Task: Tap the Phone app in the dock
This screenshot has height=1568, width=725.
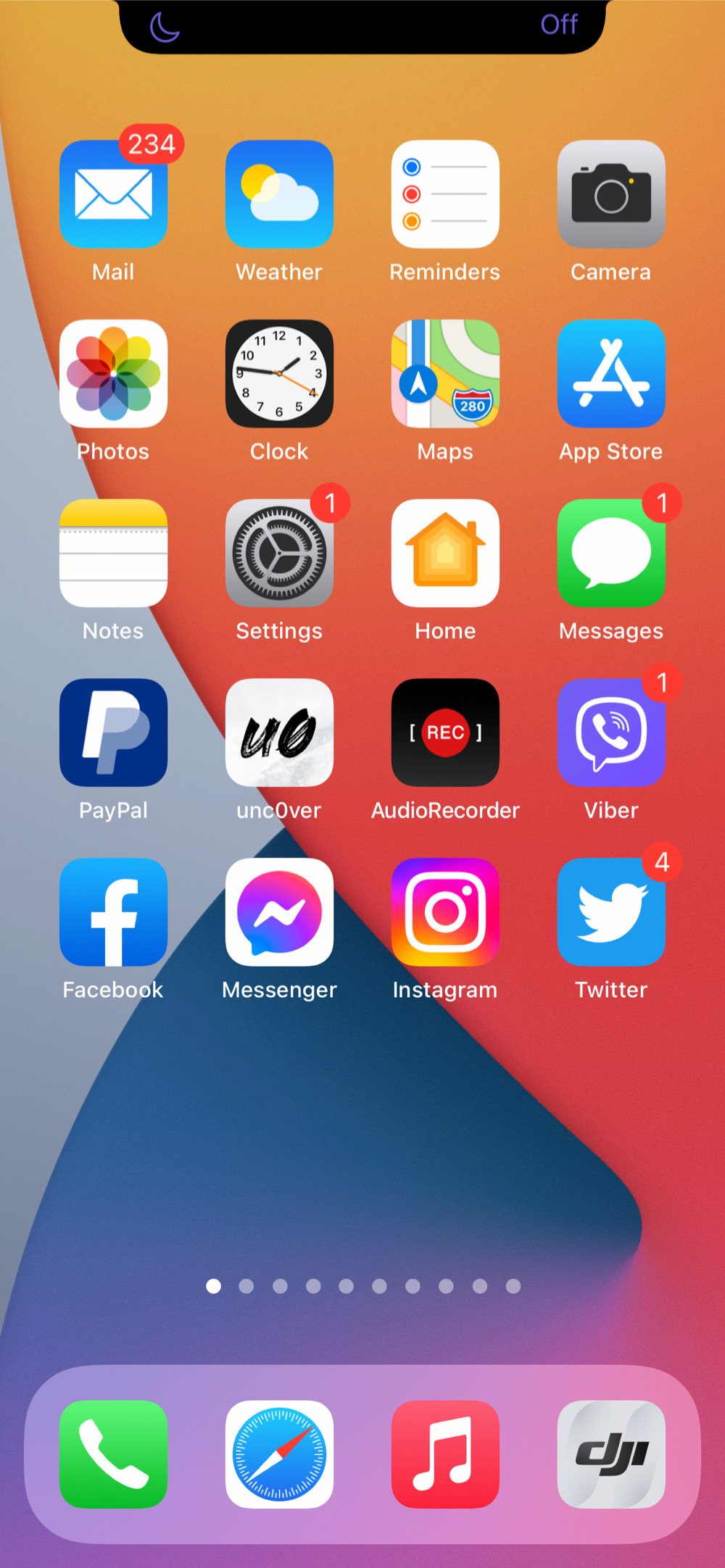Action: click(113, 1454)
